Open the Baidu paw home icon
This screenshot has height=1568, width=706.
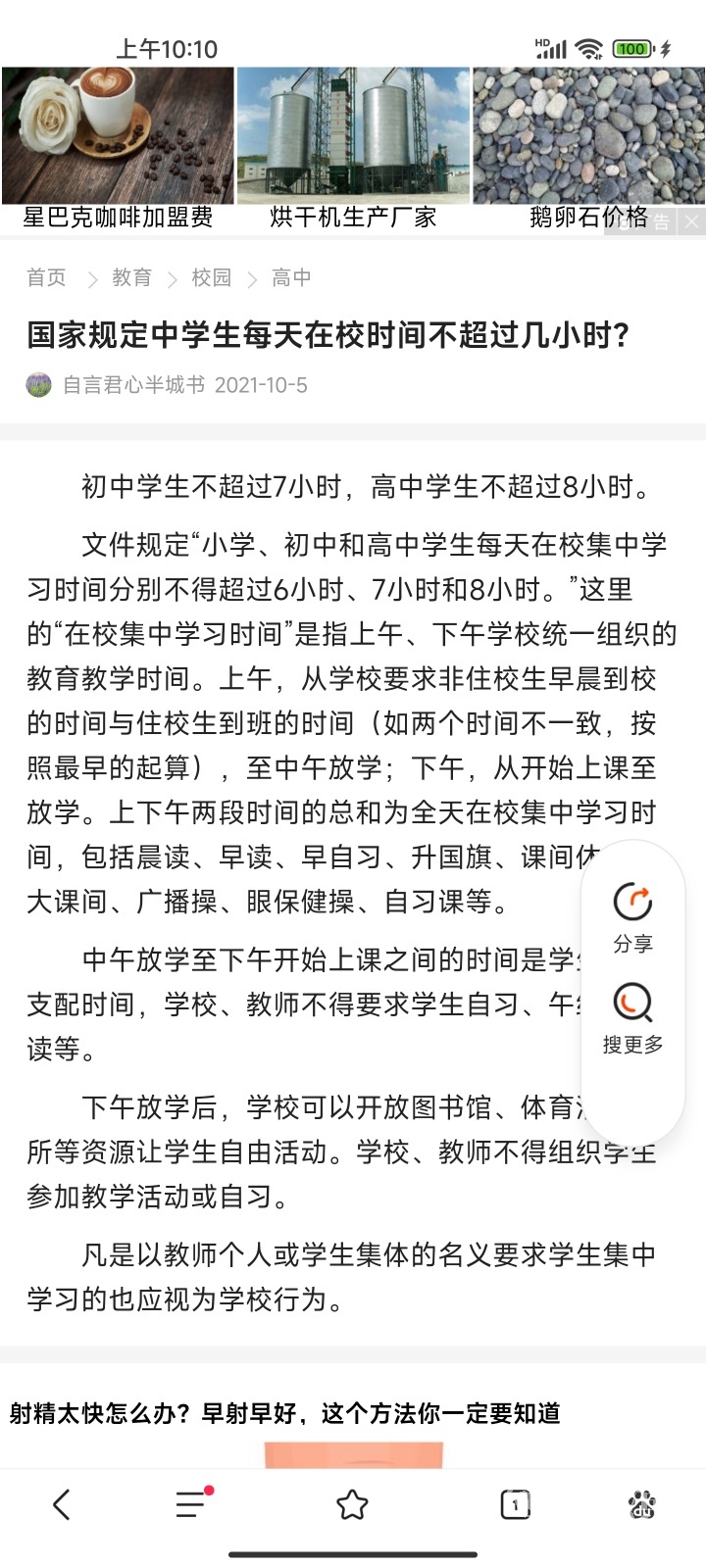pyautogui.click(x=642, y=1504)
